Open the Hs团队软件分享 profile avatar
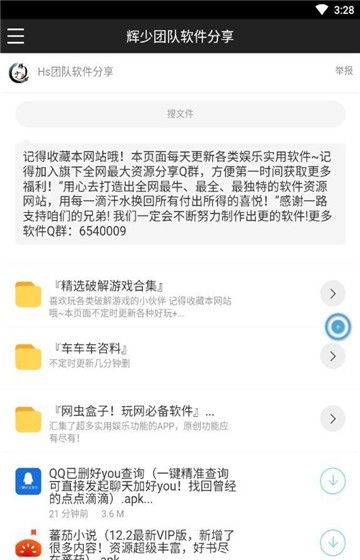The height and width of the screenshot is (560, 360). (x=19, y=72)
